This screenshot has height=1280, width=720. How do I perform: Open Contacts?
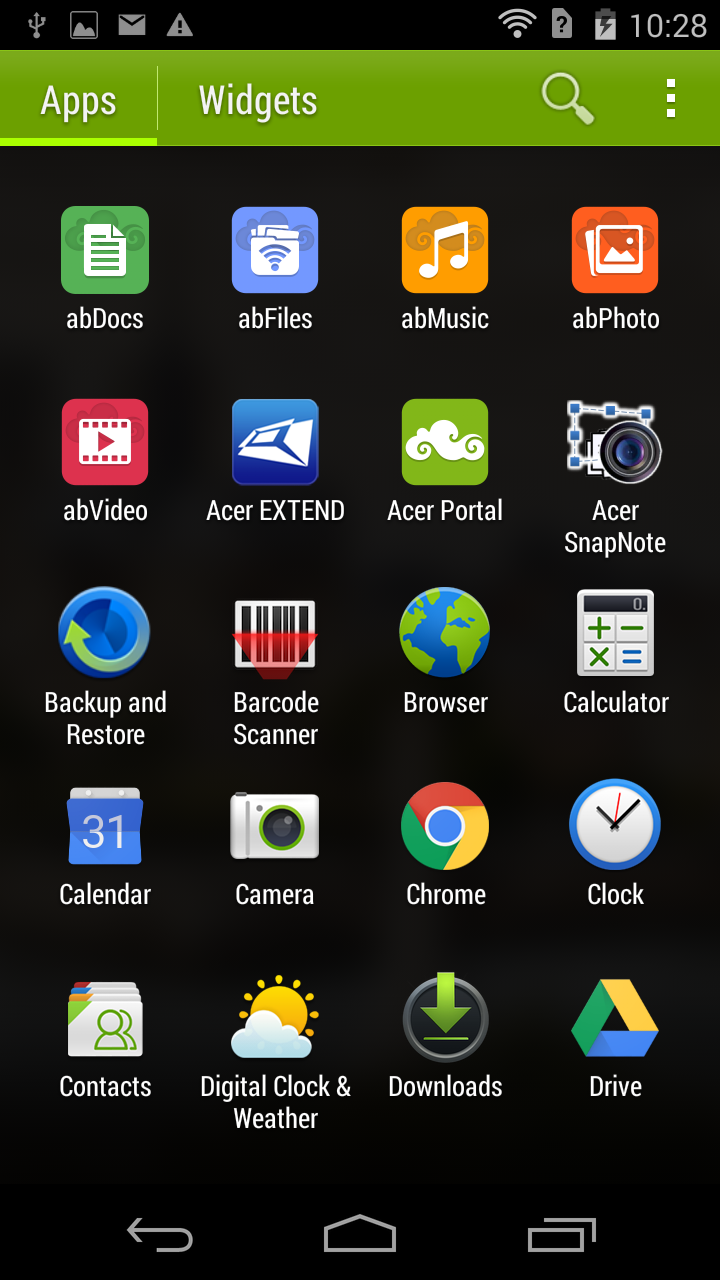click(x=105, y=1037)
